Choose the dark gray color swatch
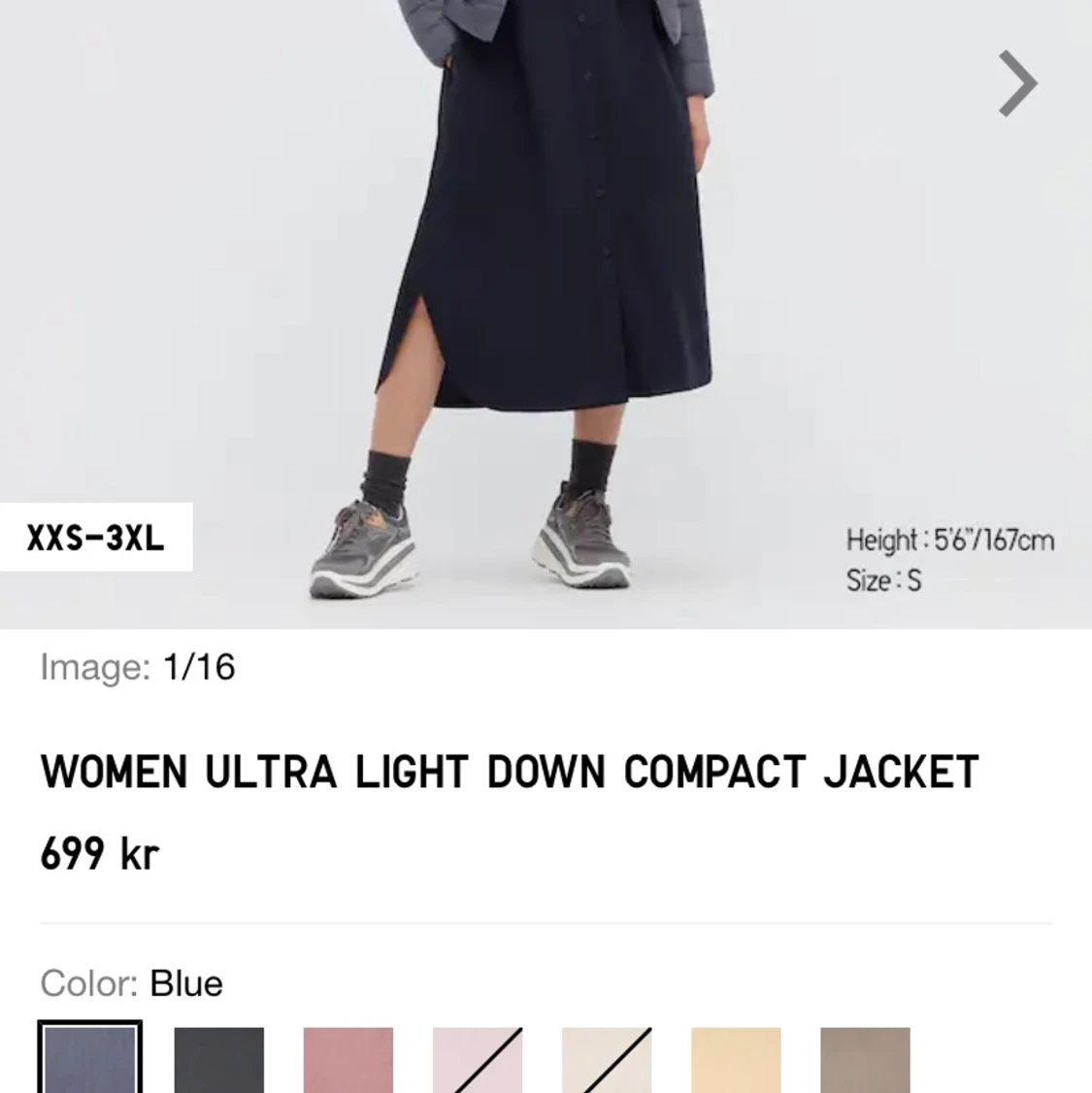This screenshot has width=1092, height=1093. point(219,1059)
